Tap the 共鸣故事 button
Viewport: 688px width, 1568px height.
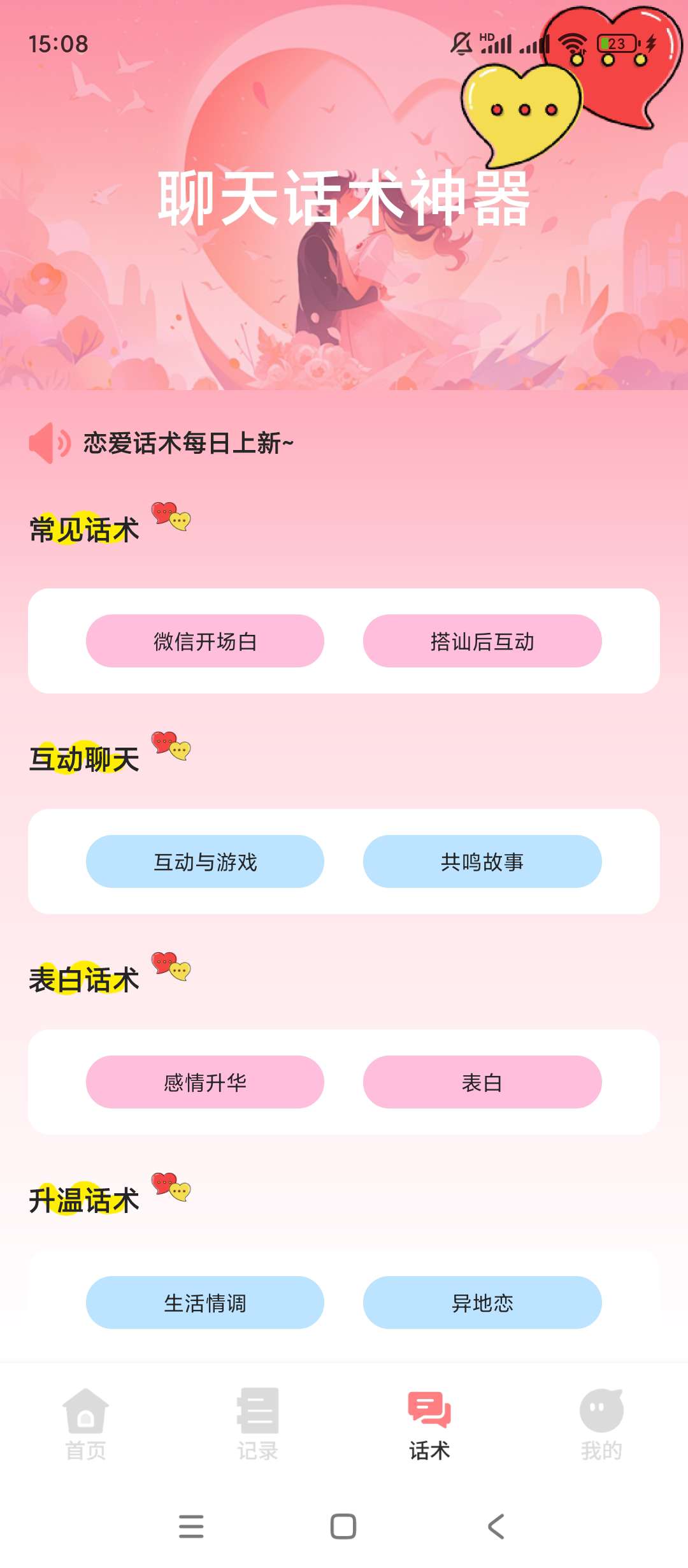[482, 862]
